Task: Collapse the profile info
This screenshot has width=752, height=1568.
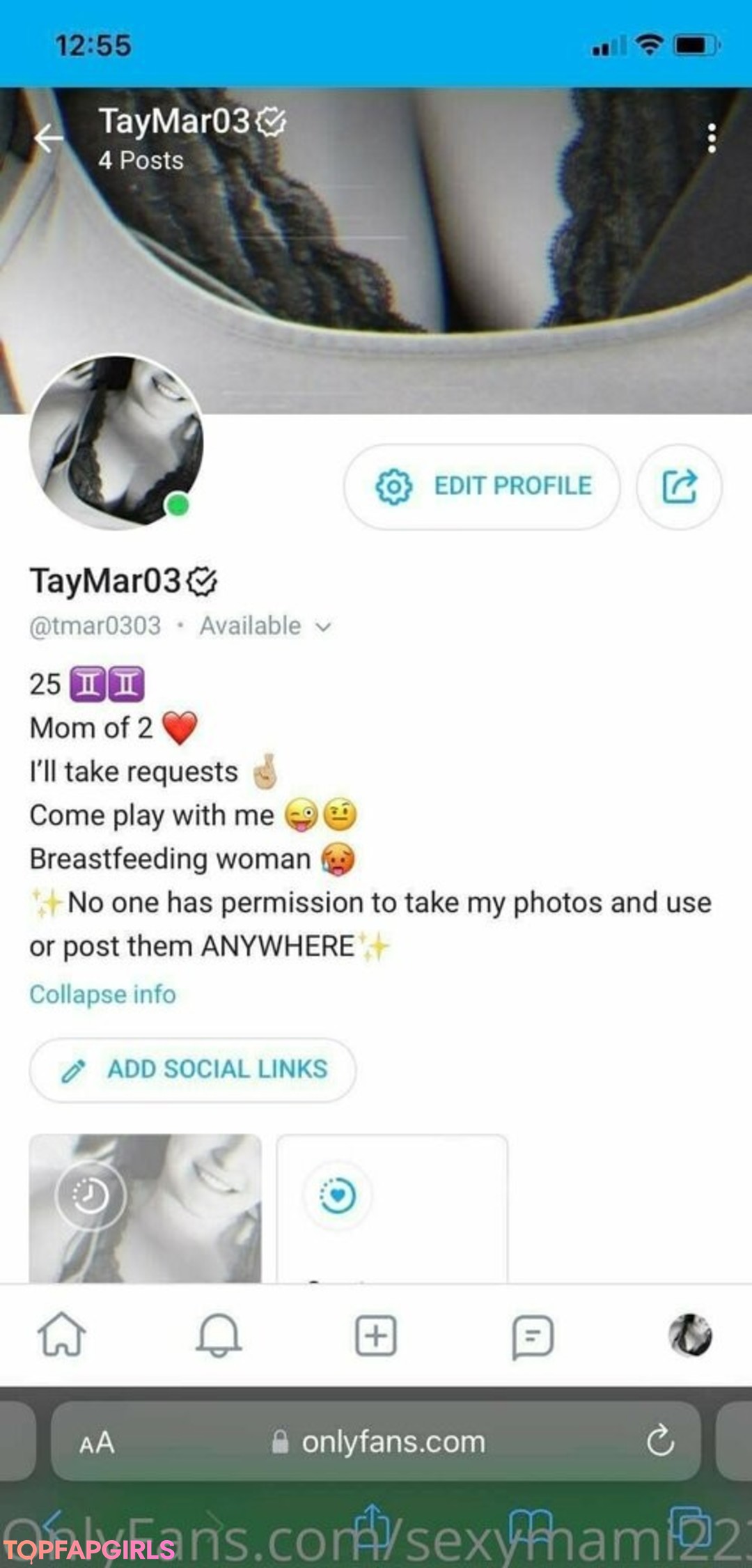Action: point(102,994)
